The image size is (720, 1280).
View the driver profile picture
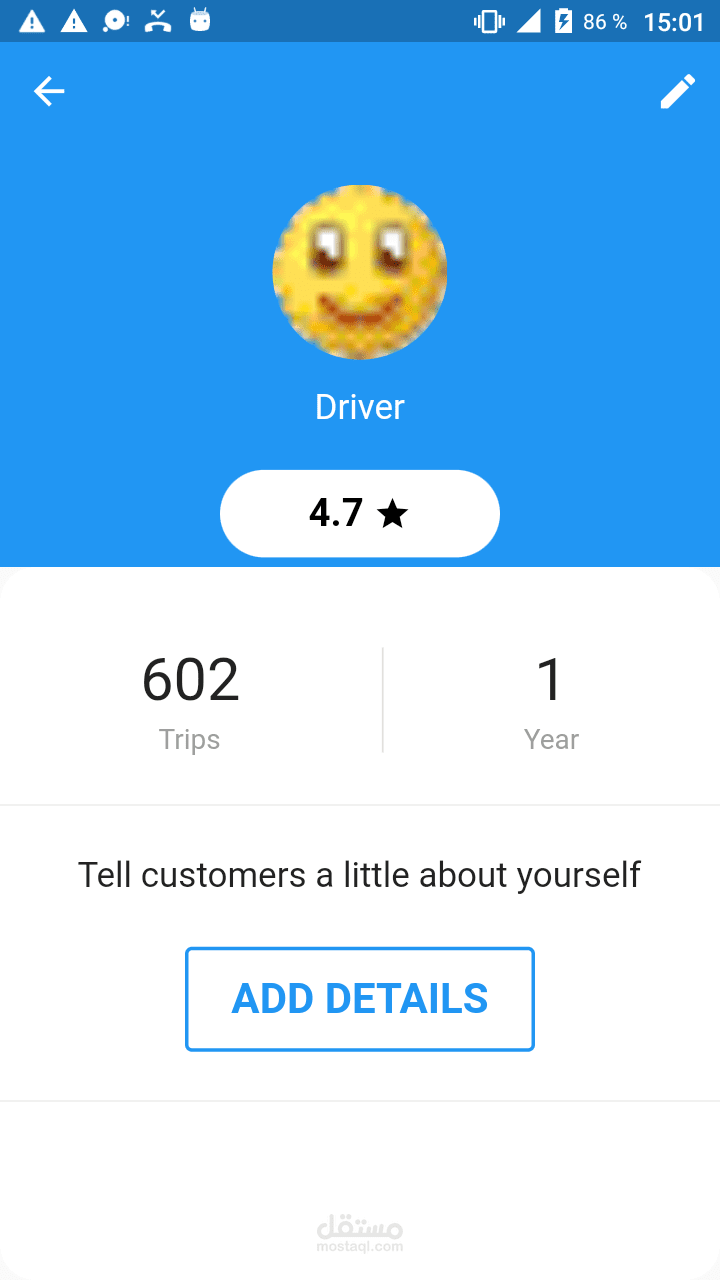360,272
